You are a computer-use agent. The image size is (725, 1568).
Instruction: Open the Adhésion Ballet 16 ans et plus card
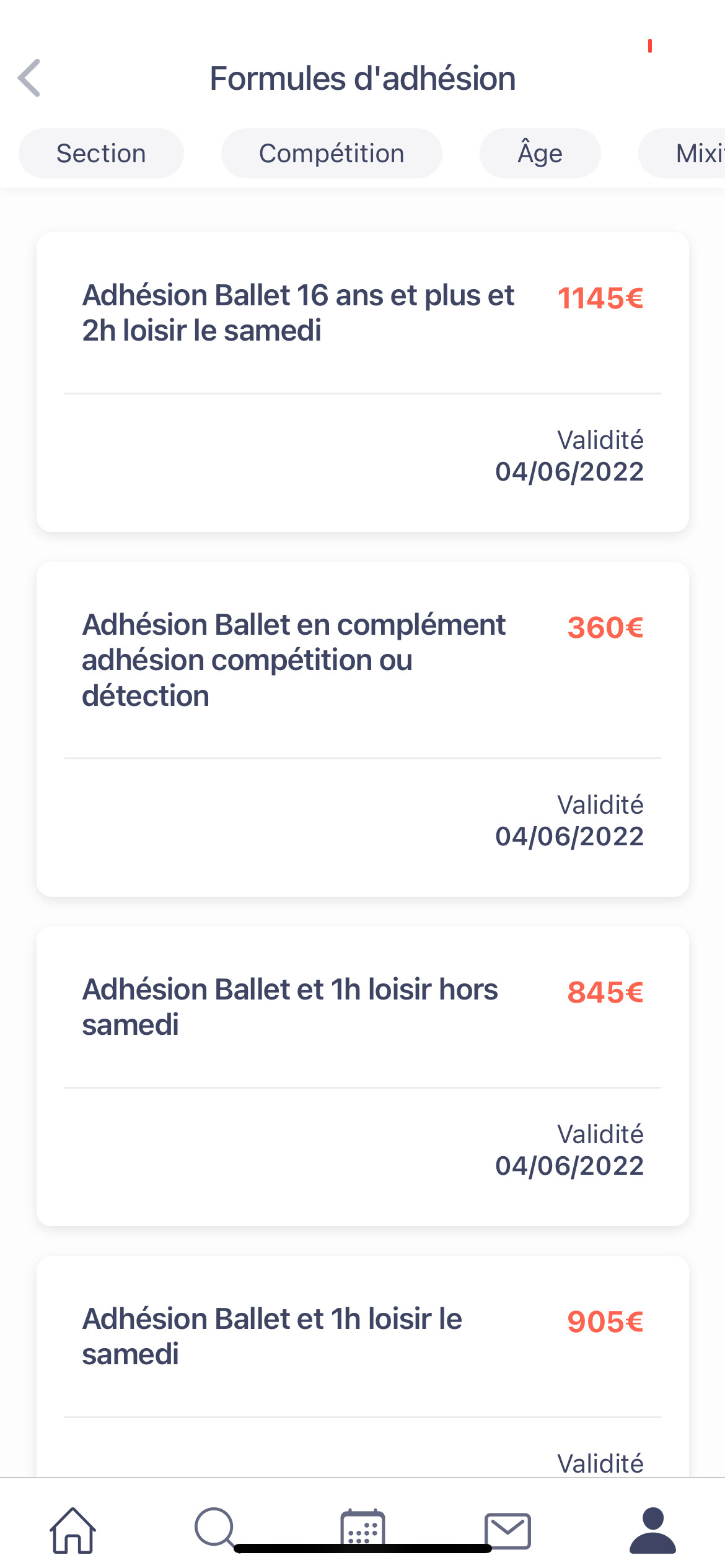[x=362, y=381]
